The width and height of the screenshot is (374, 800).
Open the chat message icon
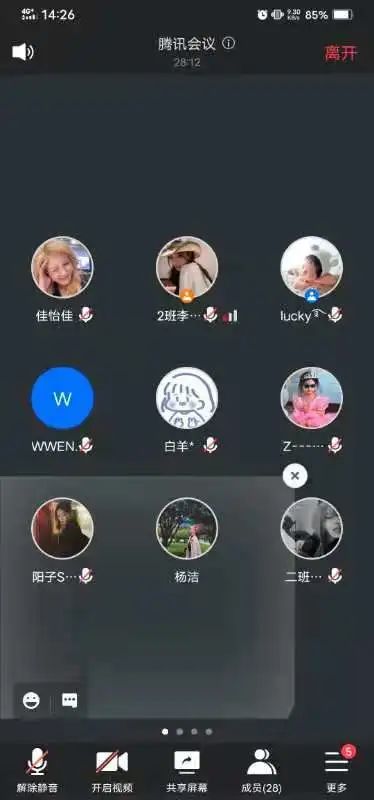pyautogui.click(x=70, y=701)
